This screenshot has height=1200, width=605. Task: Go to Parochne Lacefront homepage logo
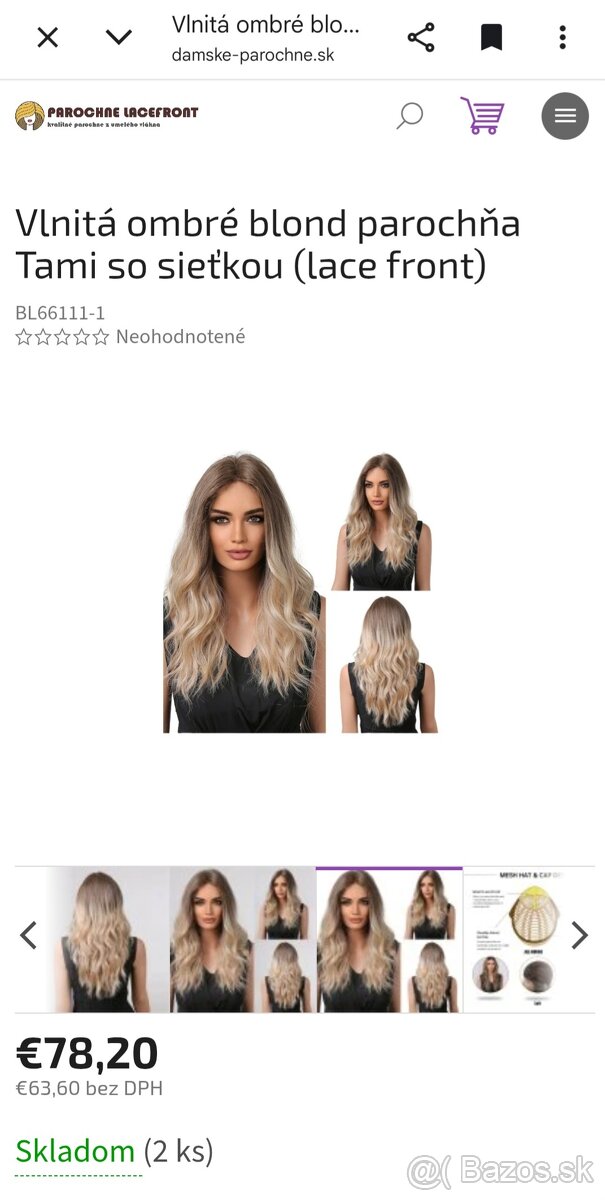pos(107,115)
